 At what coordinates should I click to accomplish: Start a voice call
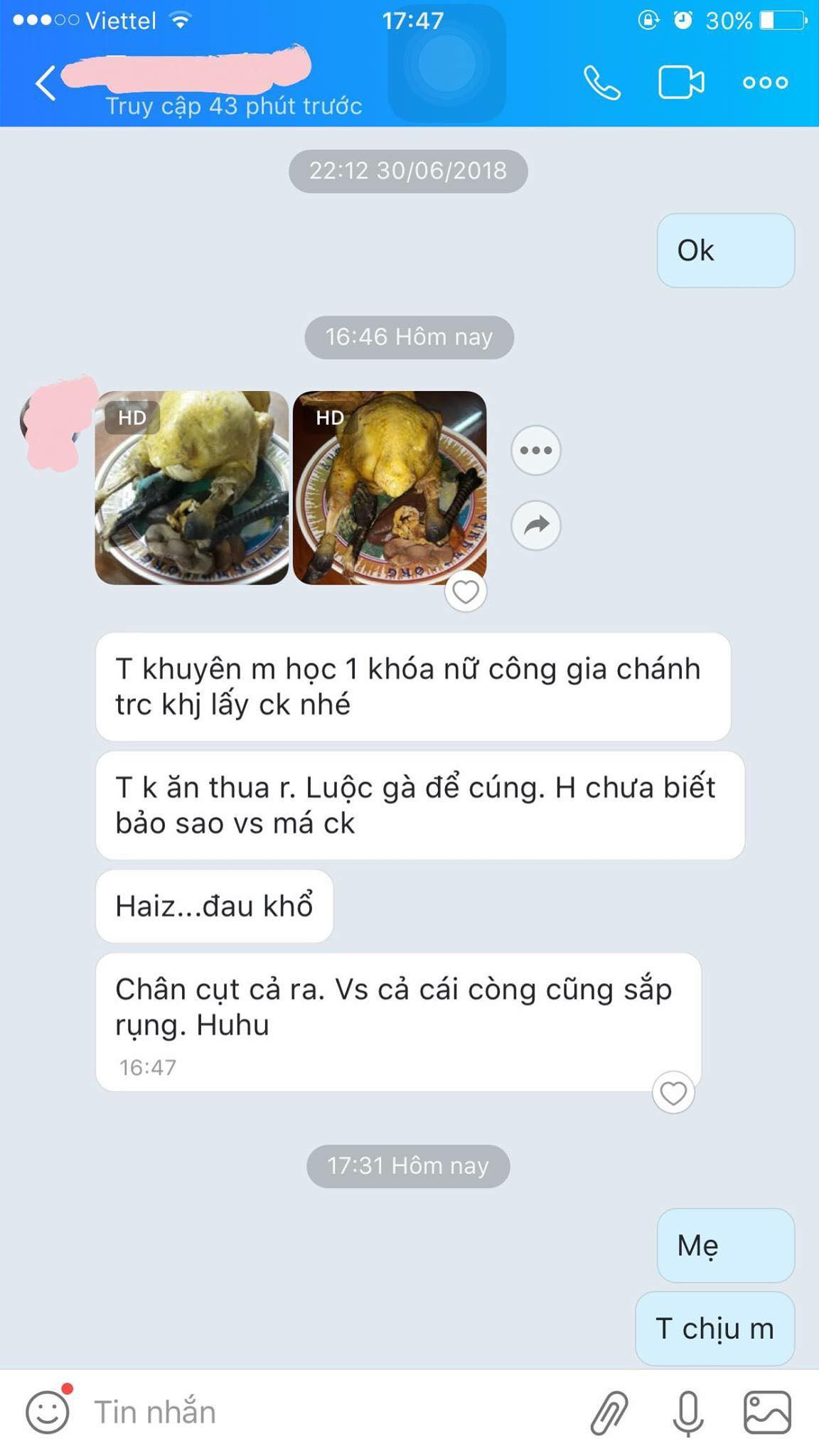[601, 82]
